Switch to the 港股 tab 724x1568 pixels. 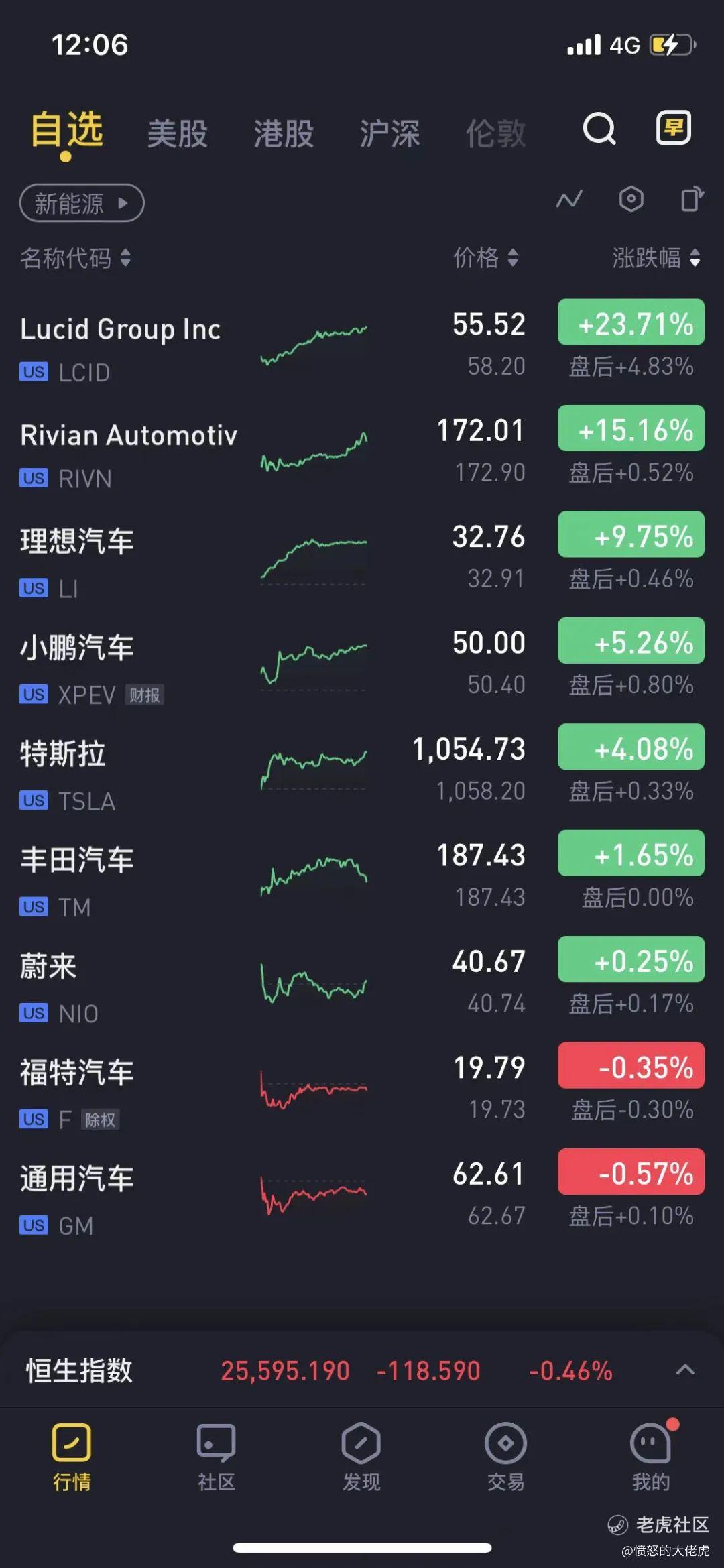click(x=284, y=133)
